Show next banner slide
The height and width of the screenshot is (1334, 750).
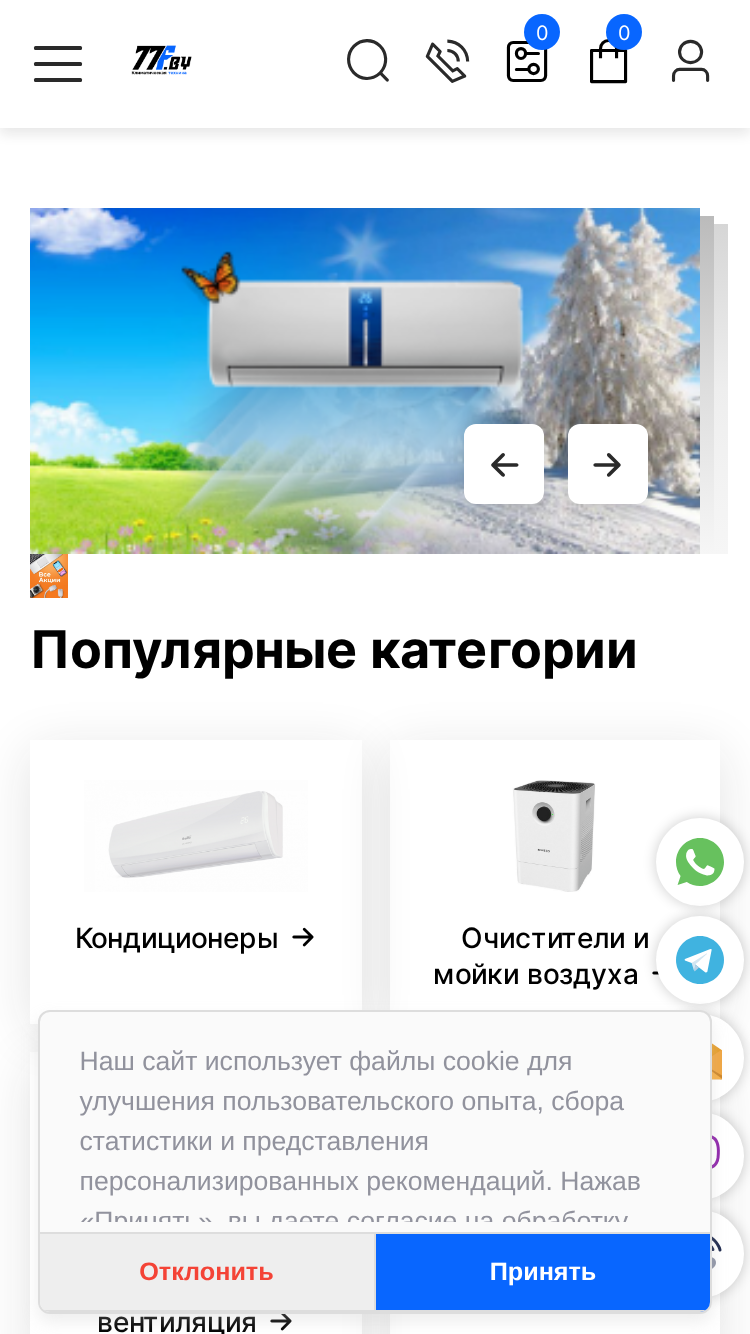point(608,464)
